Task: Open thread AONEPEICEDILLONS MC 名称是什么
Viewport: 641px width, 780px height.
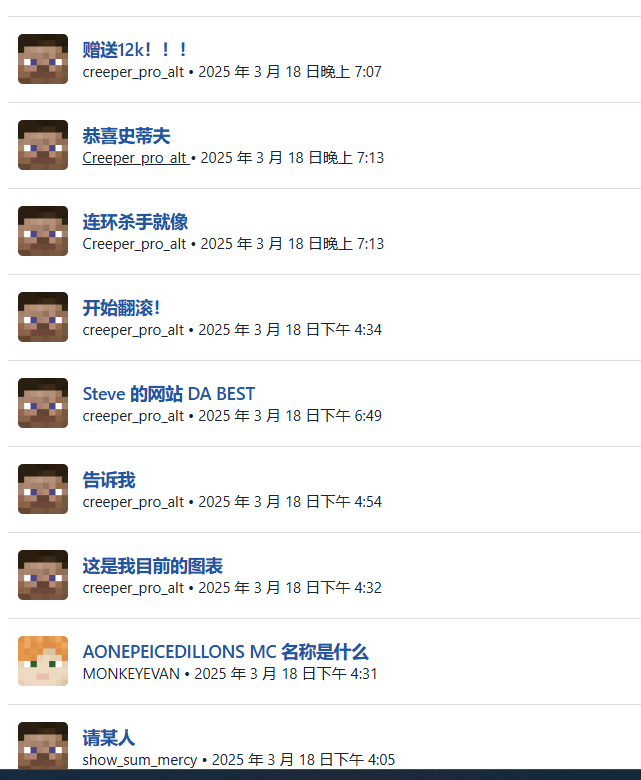Action: coord(225,652)
